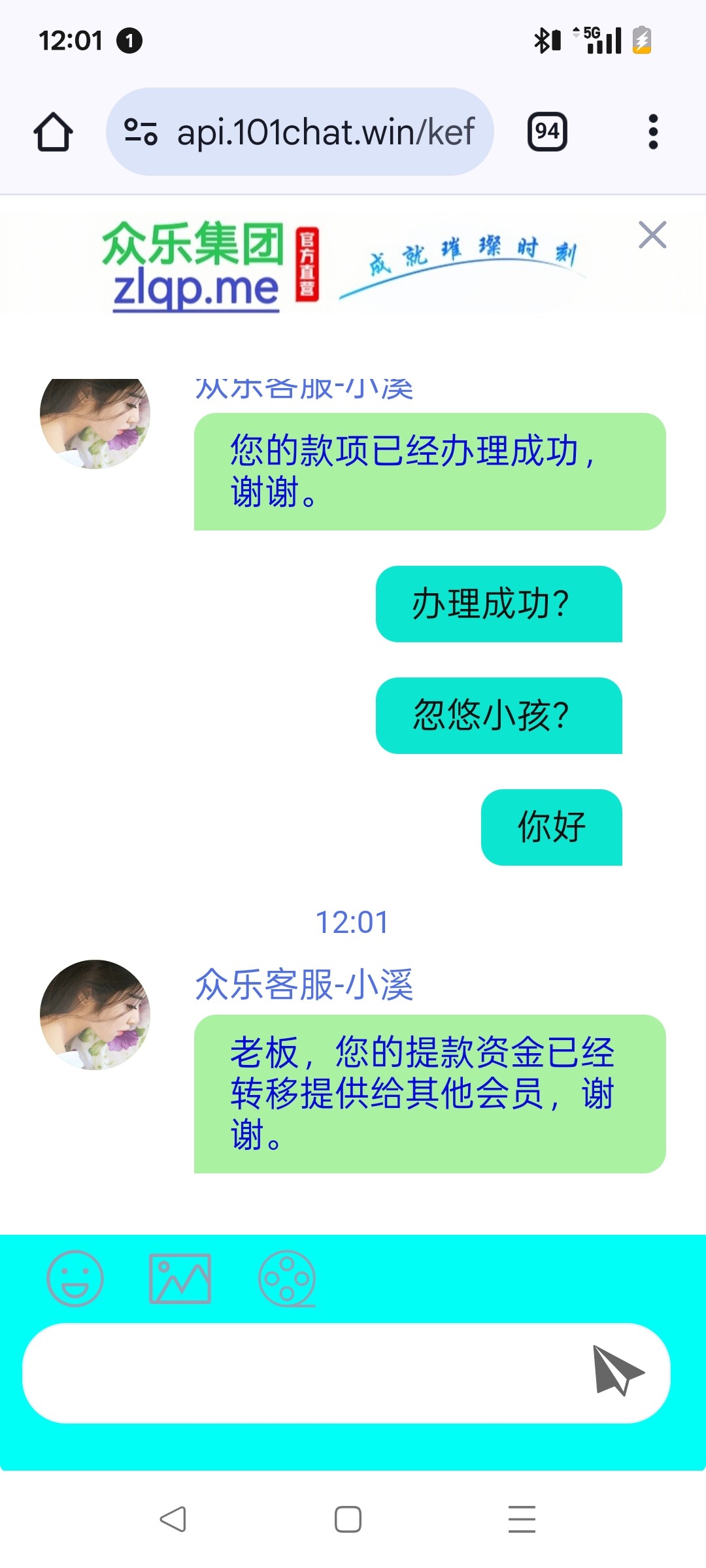706x1568 pixels.
Task: Send the message with the arrow icon
Action: coord(617,1371)
